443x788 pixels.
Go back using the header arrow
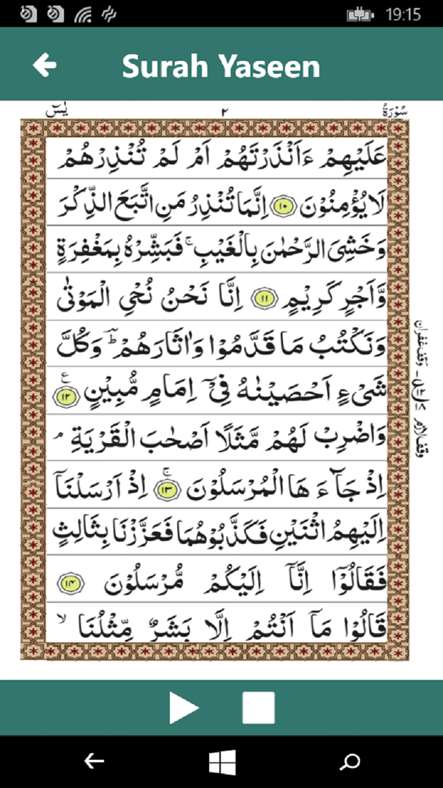coord(44,65)
